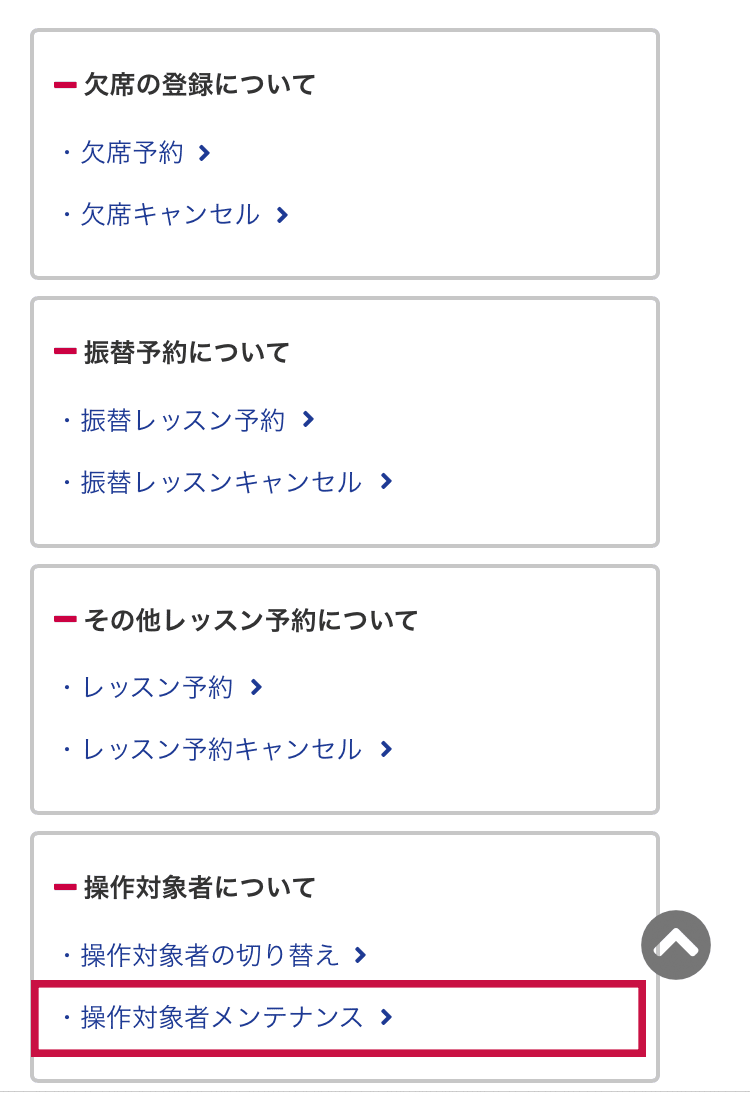
Task: Go to レッスン予約キャンセル
Action: coord(222,749)
